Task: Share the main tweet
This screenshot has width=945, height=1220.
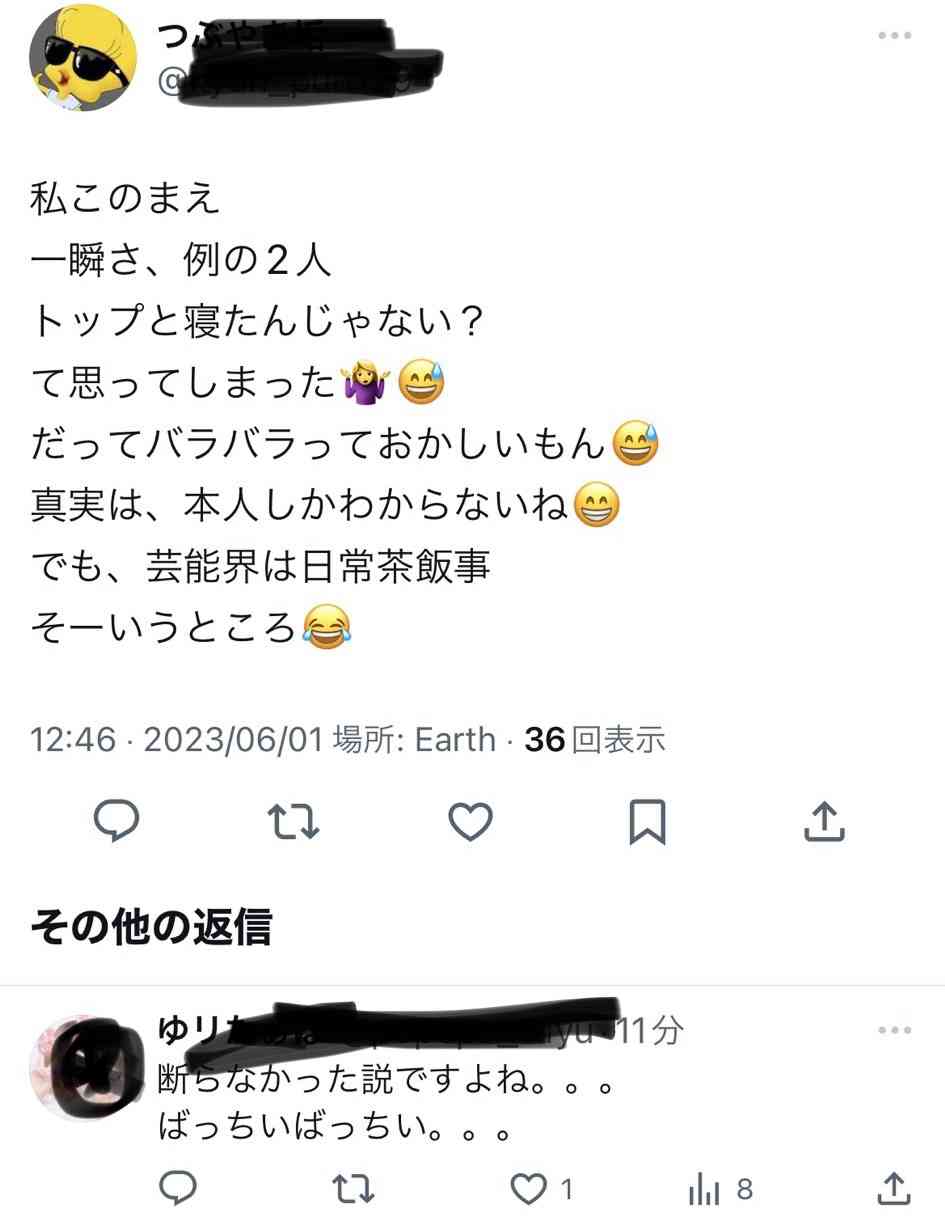Action: (x=825, y=822)
